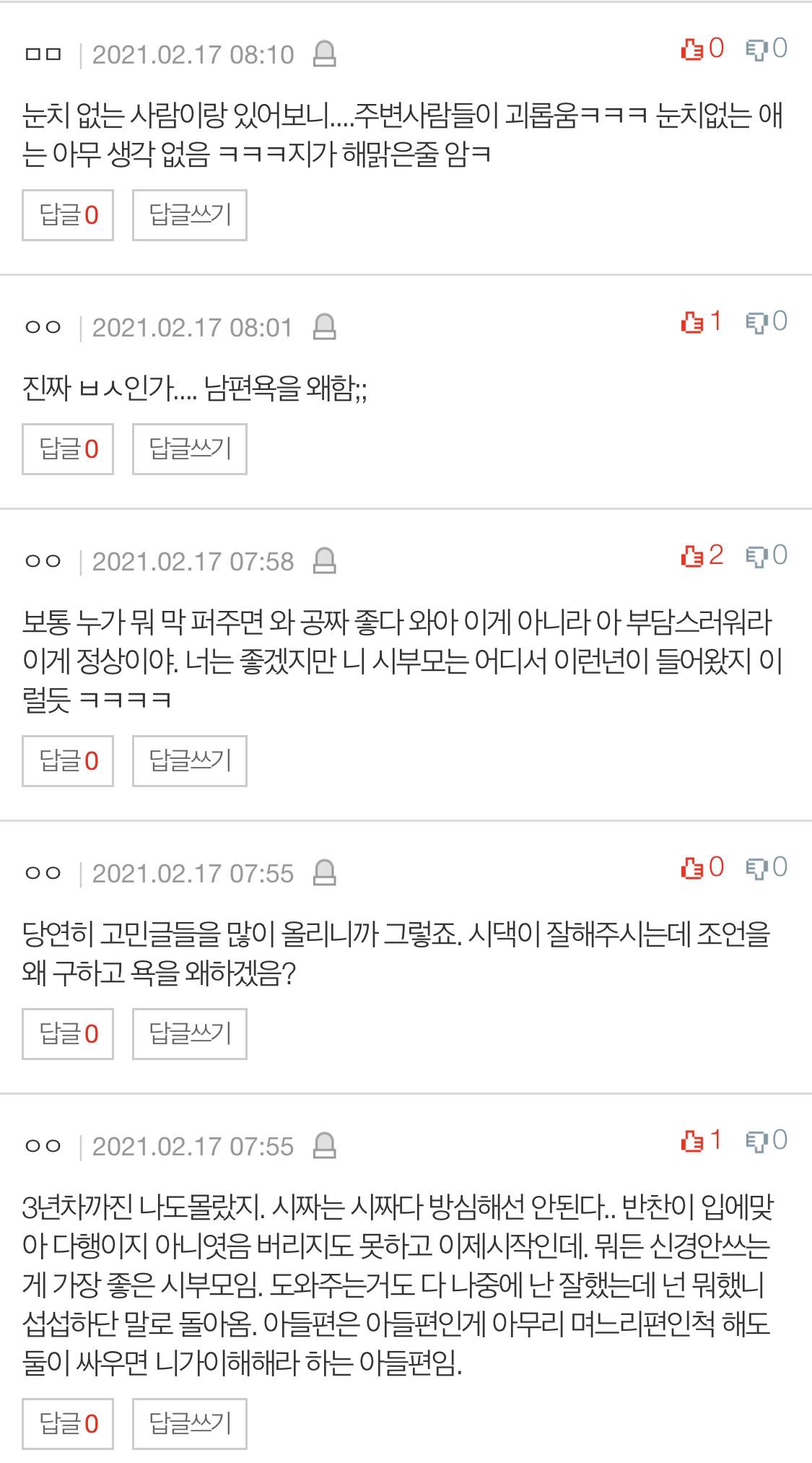
Task: View 답글 0 under the 3년차까진 comment
Action: point(68,1424)
